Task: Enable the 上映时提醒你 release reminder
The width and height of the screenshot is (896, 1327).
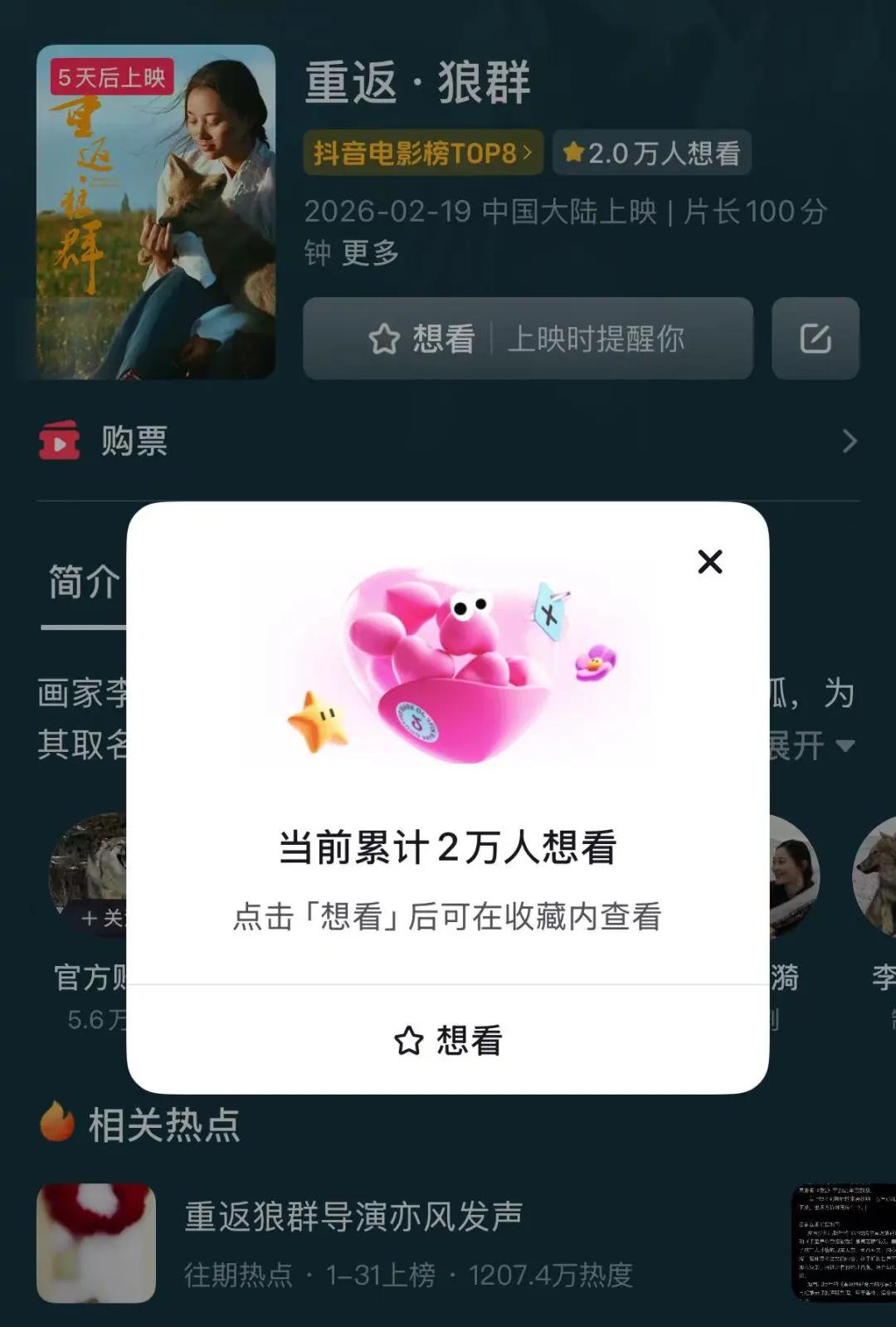Action: (x=596, y=339)
